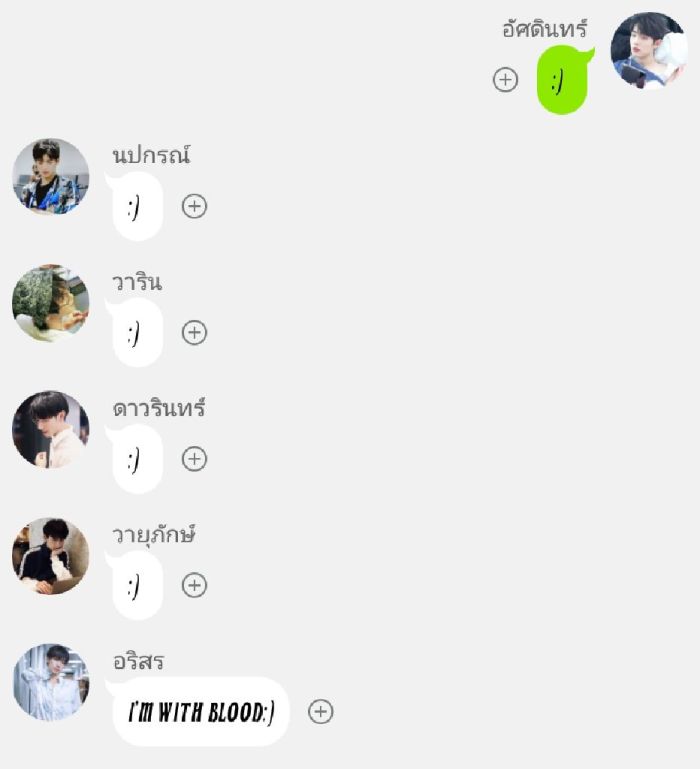Screen dimensions: 700x769
Task: Tap the plus icon next to "I'm with blood:)"
Action: point(320,712)
